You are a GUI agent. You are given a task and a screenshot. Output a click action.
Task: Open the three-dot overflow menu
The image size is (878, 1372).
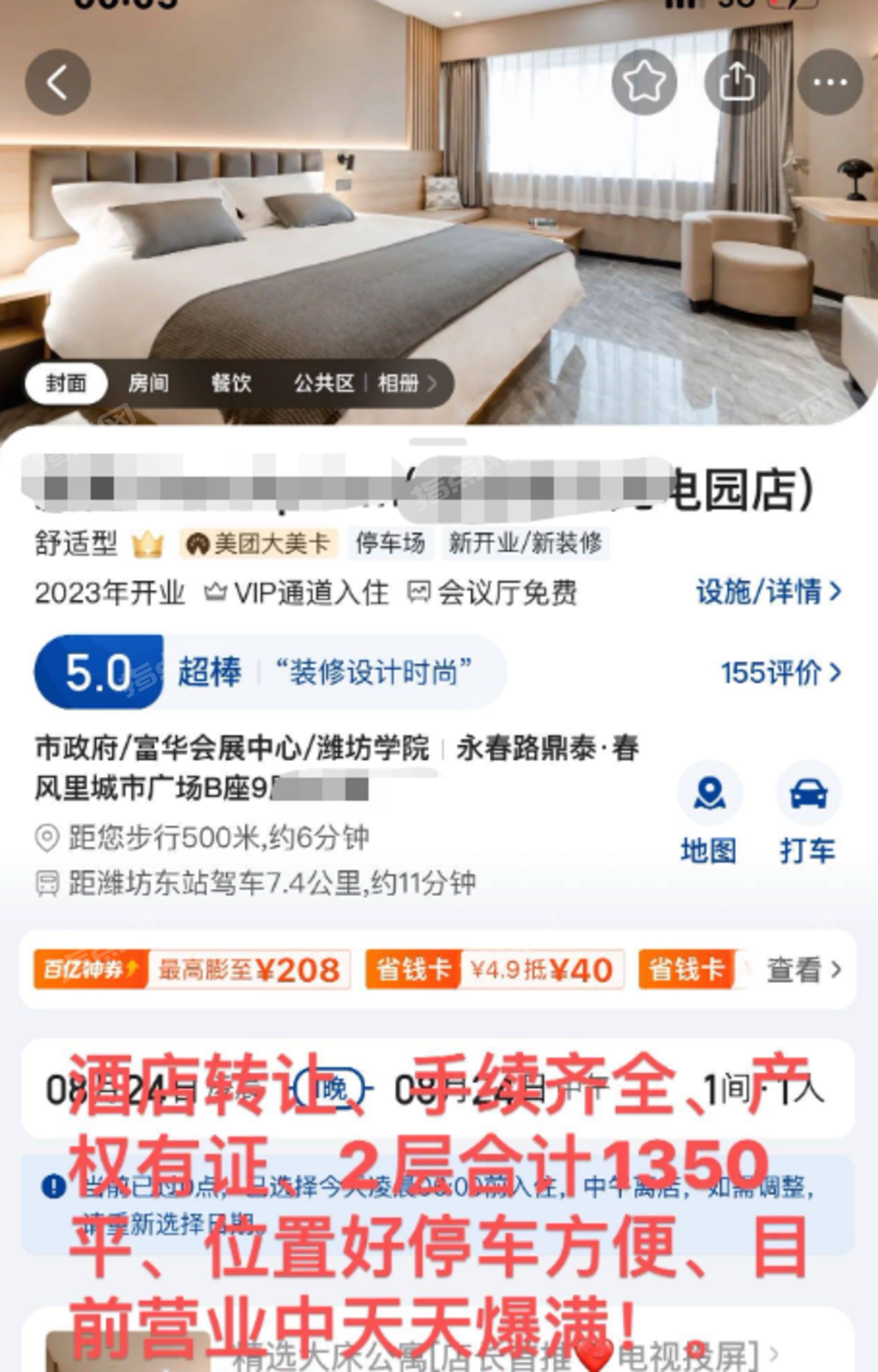coord(829,83)
